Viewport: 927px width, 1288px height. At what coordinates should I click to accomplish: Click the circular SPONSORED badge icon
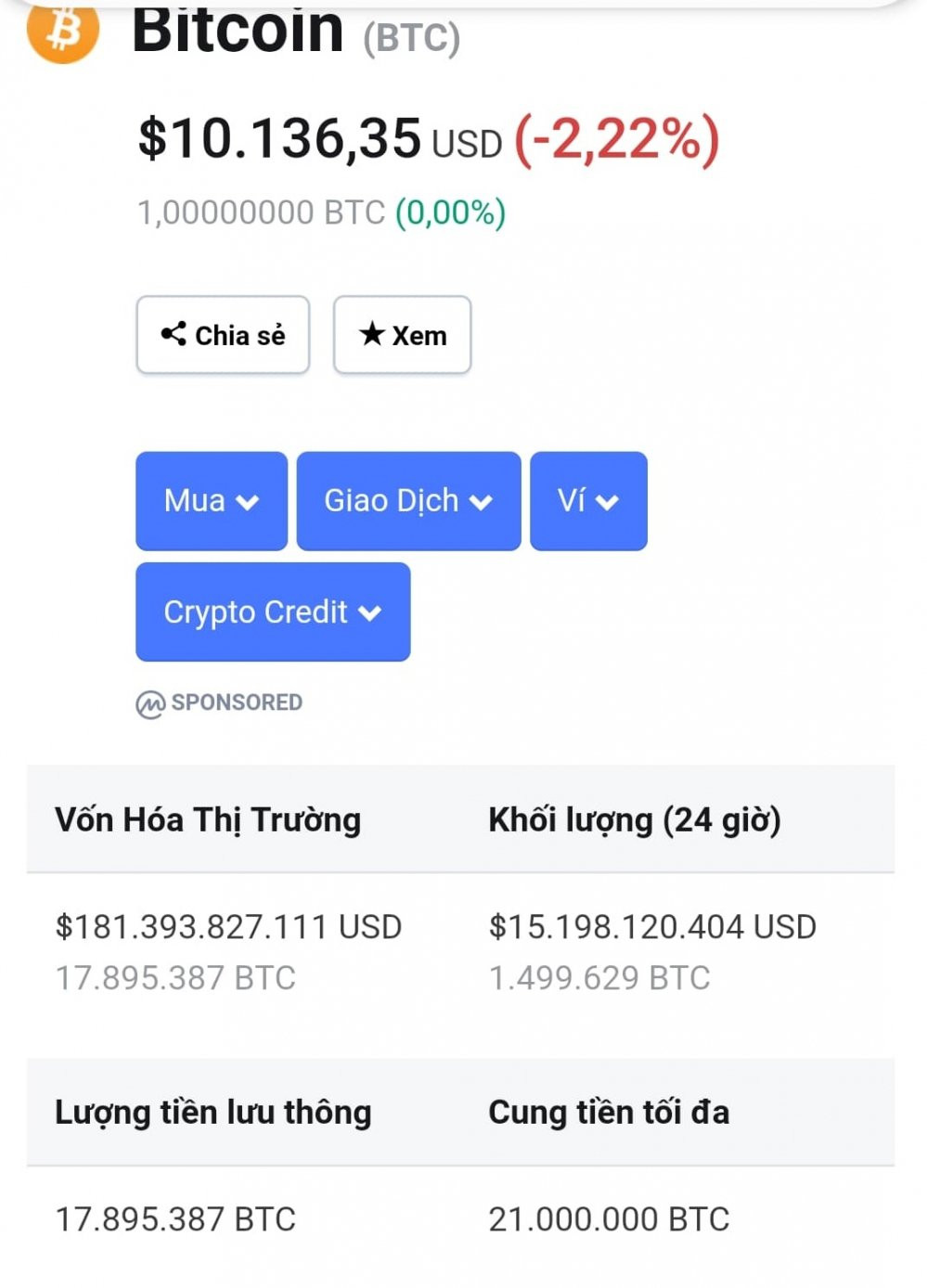[x=151, y=703]
